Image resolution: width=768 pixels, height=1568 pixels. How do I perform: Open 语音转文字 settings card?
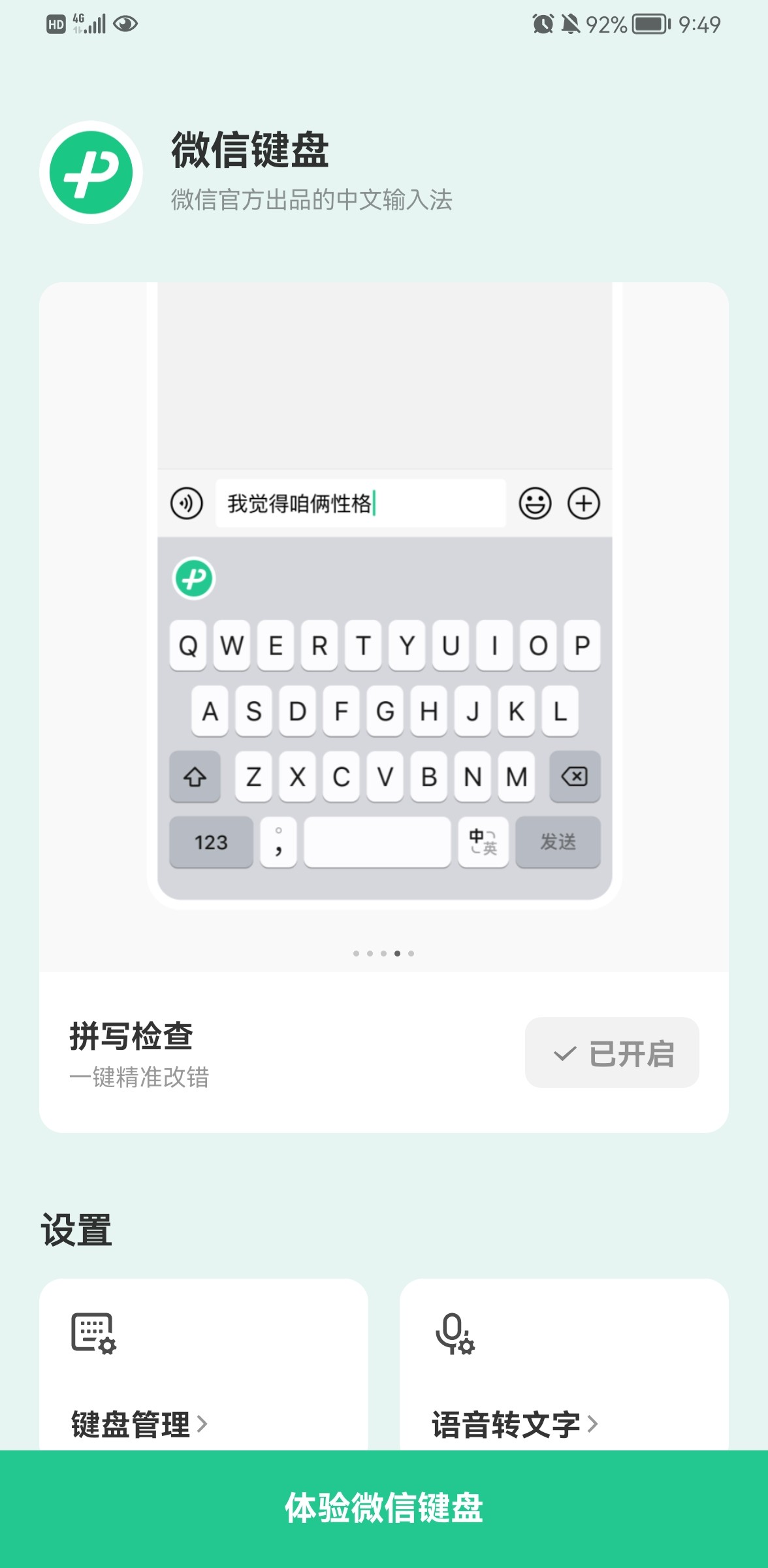(x=564, y=1364)
